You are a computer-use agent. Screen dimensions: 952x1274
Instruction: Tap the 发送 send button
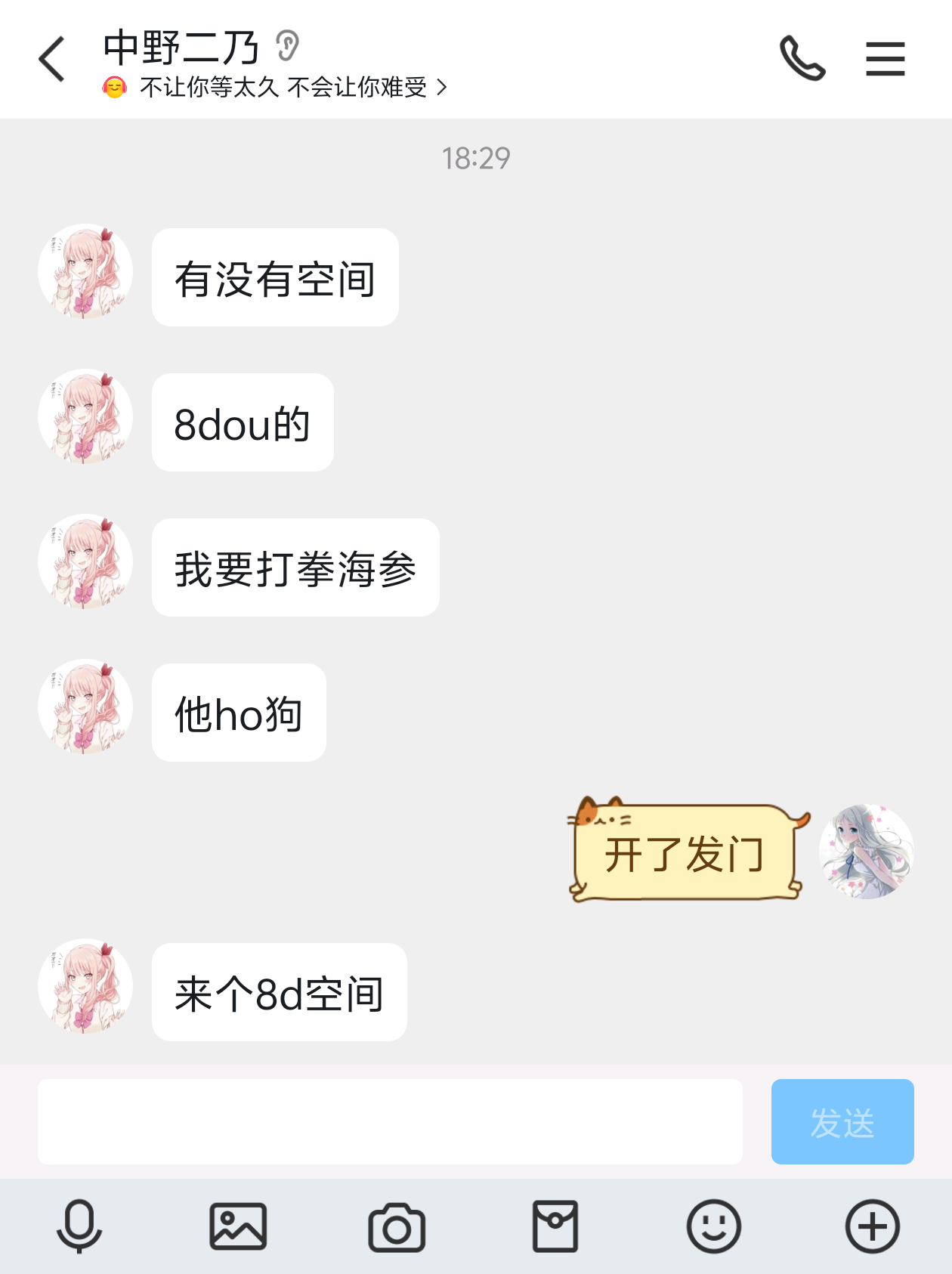click(842, 1121)
